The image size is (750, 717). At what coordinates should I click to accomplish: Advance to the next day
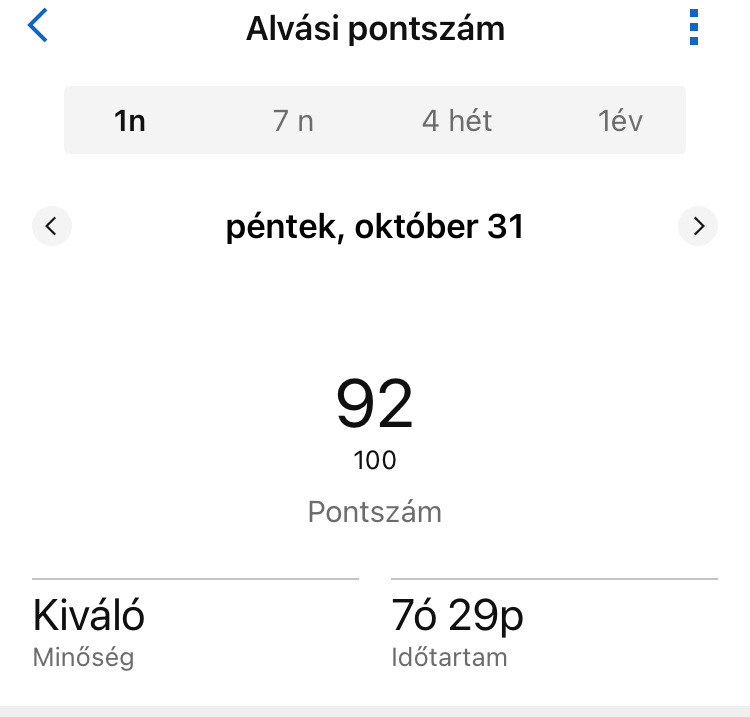(698, 227)
